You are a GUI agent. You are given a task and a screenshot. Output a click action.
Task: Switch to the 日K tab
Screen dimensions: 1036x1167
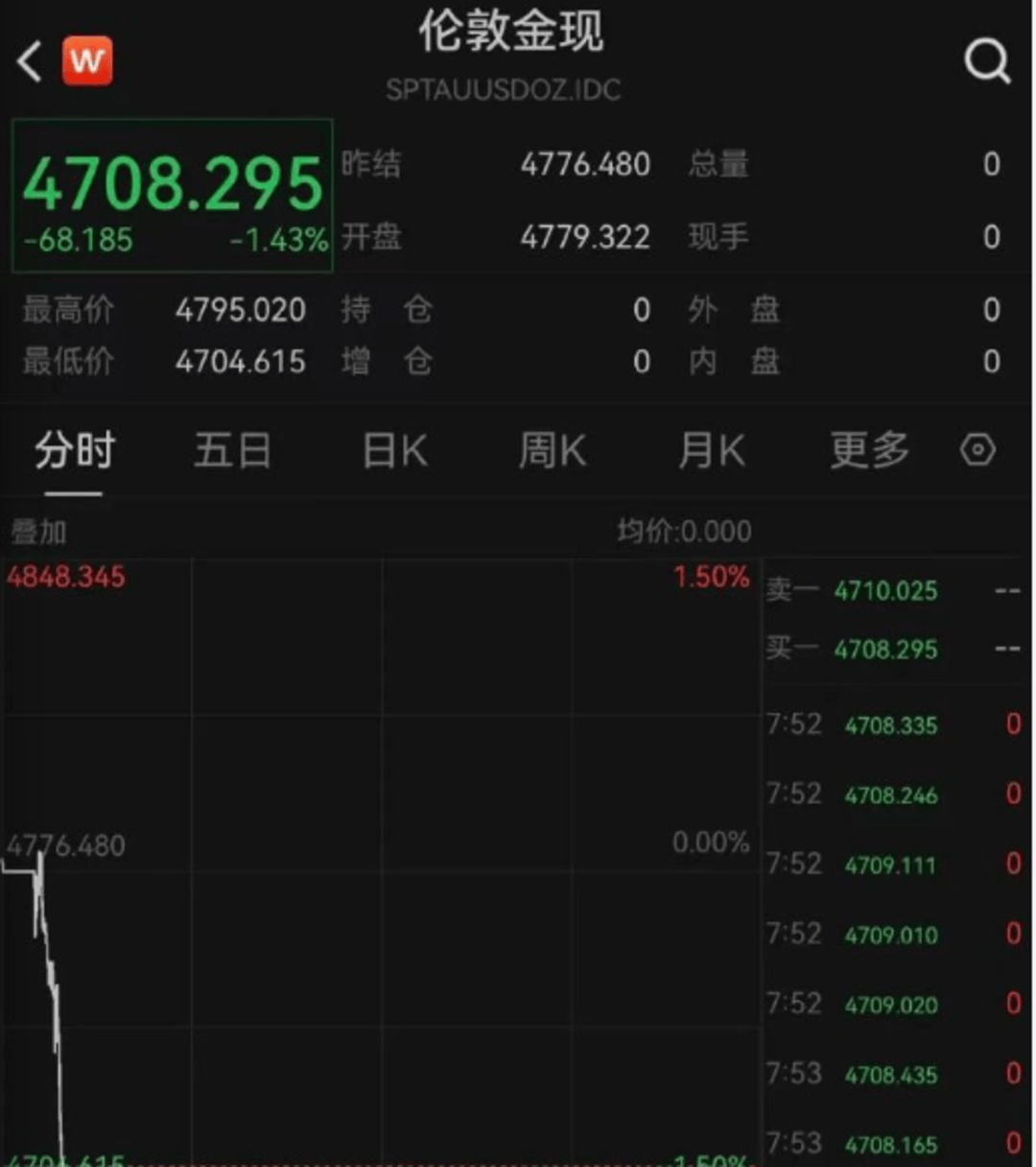[394, 451]
